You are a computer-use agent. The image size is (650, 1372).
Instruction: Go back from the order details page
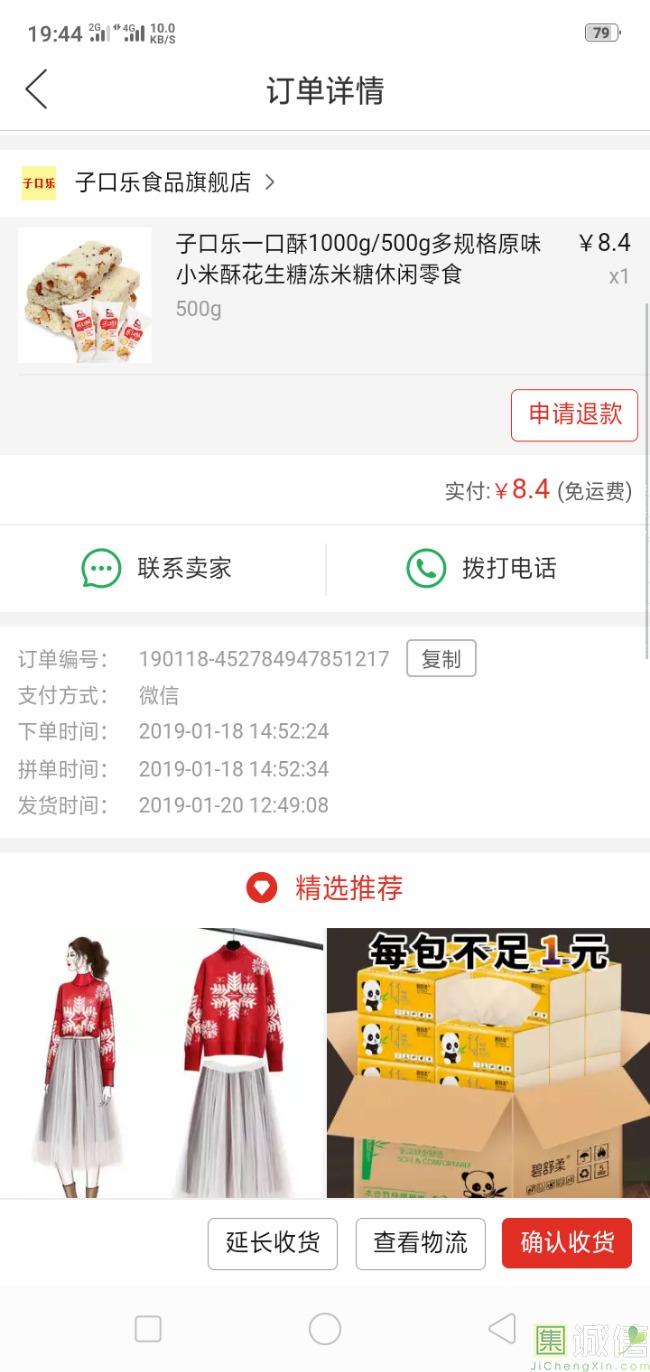[x=37, y=90]
